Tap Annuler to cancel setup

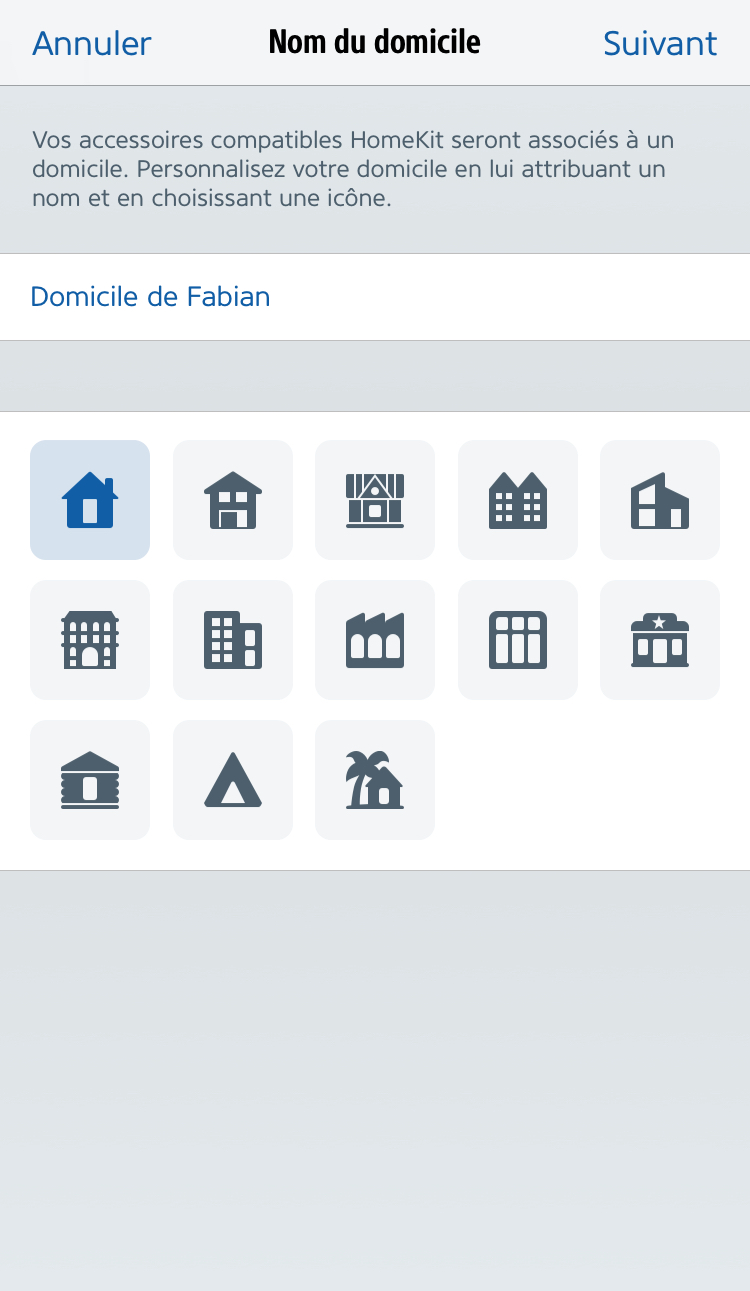92,43
